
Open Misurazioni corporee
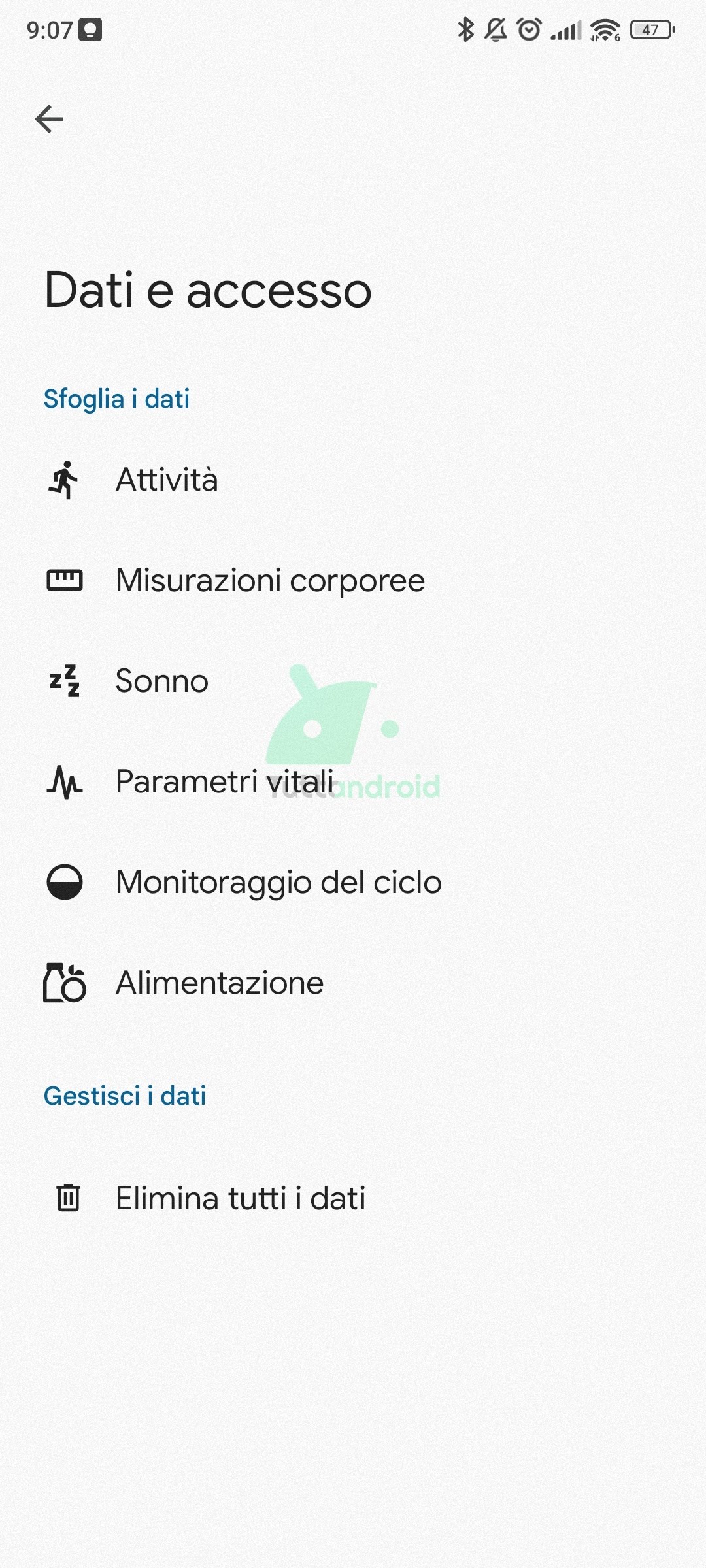(353, 581)
